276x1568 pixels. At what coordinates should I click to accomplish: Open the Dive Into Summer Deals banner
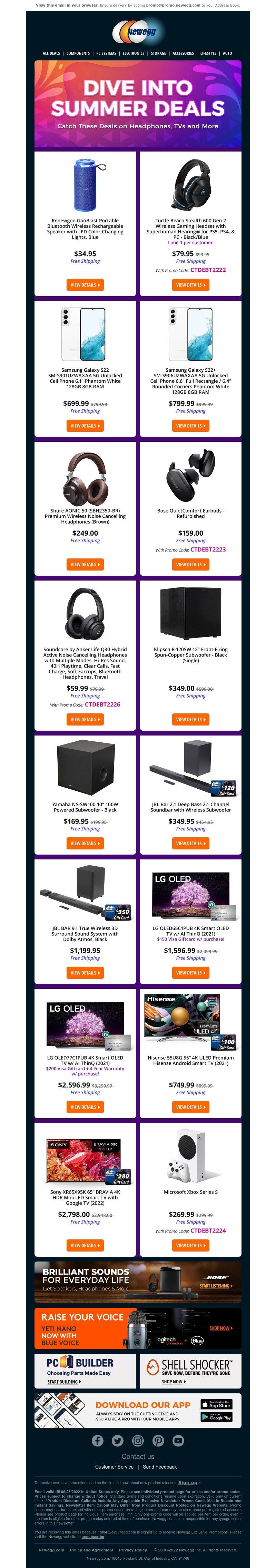(x=138, y=104)
